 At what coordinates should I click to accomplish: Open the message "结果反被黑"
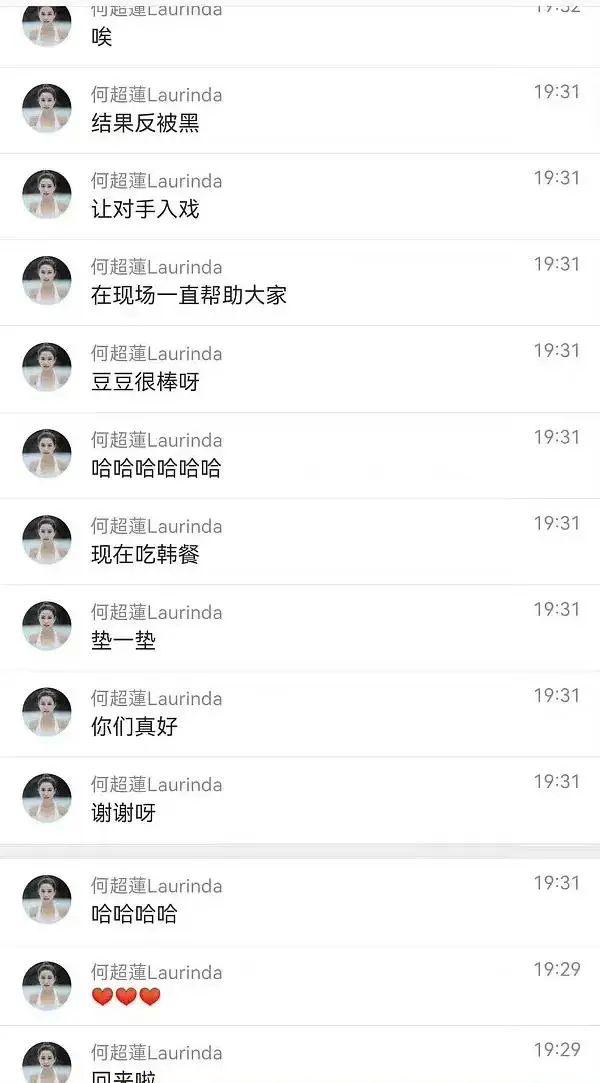tap(146, 124)
